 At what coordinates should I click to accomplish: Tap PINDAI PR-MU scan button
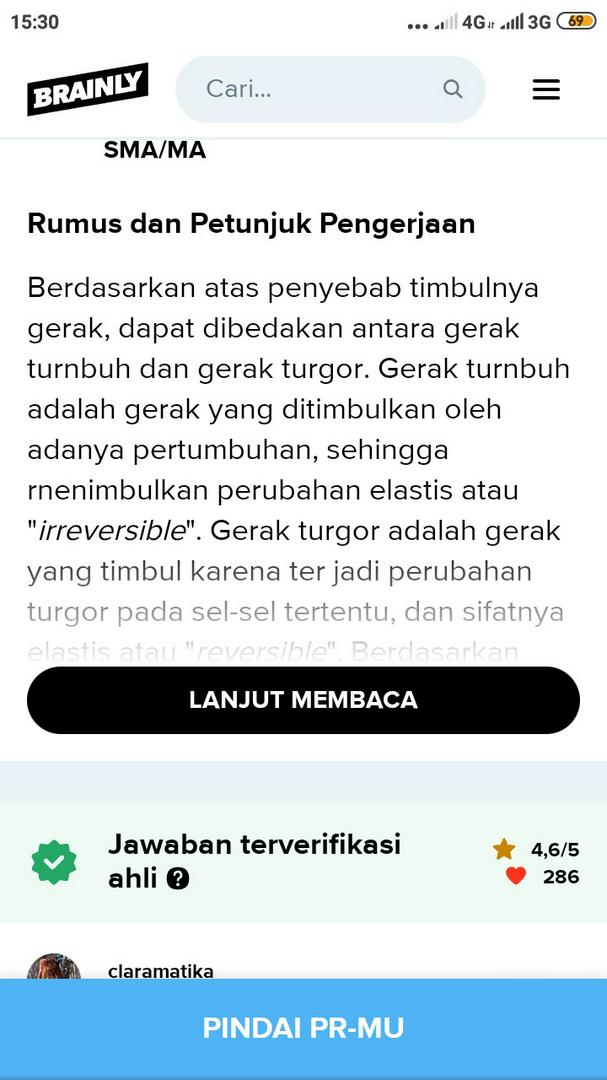coord(303,1028)
